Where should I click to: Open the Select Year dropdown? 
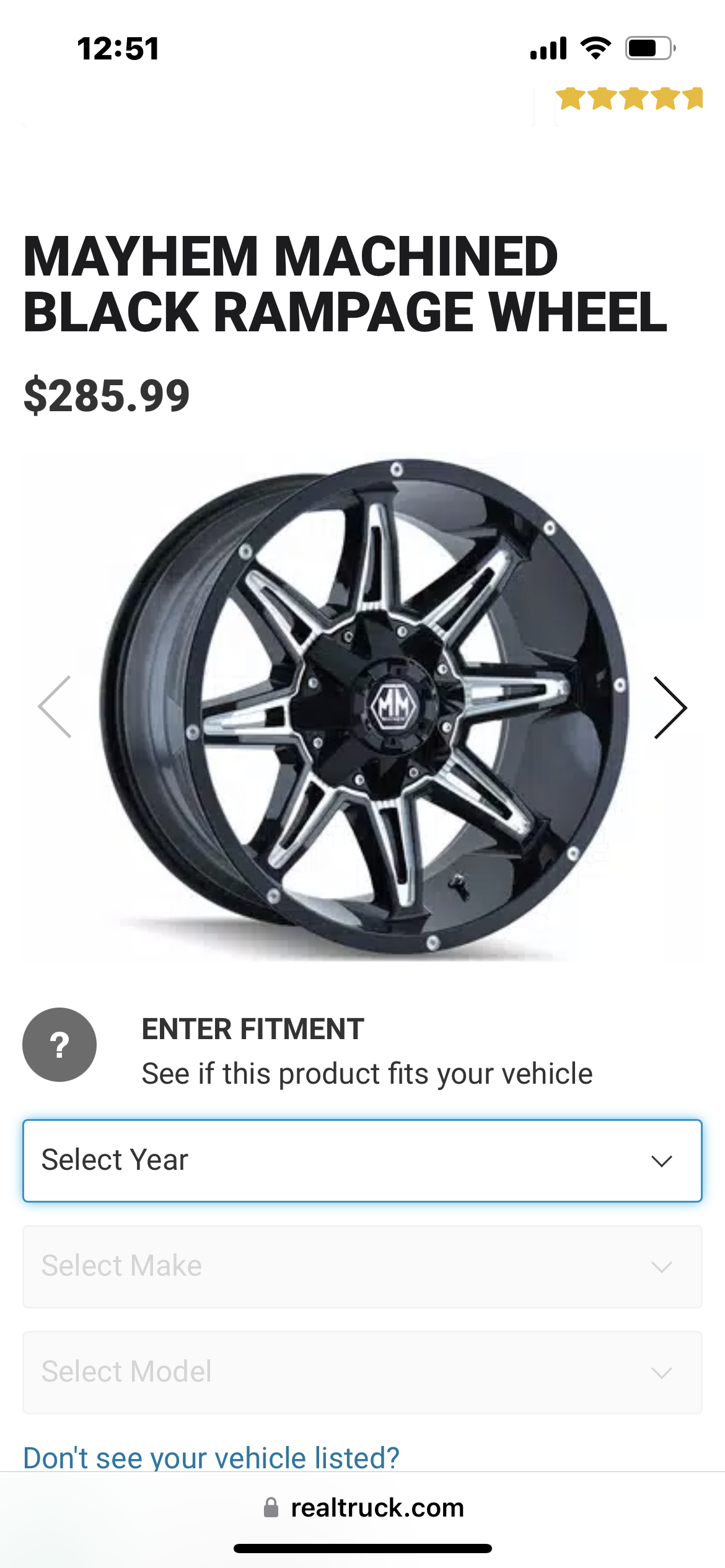(x=362, y=1161)
